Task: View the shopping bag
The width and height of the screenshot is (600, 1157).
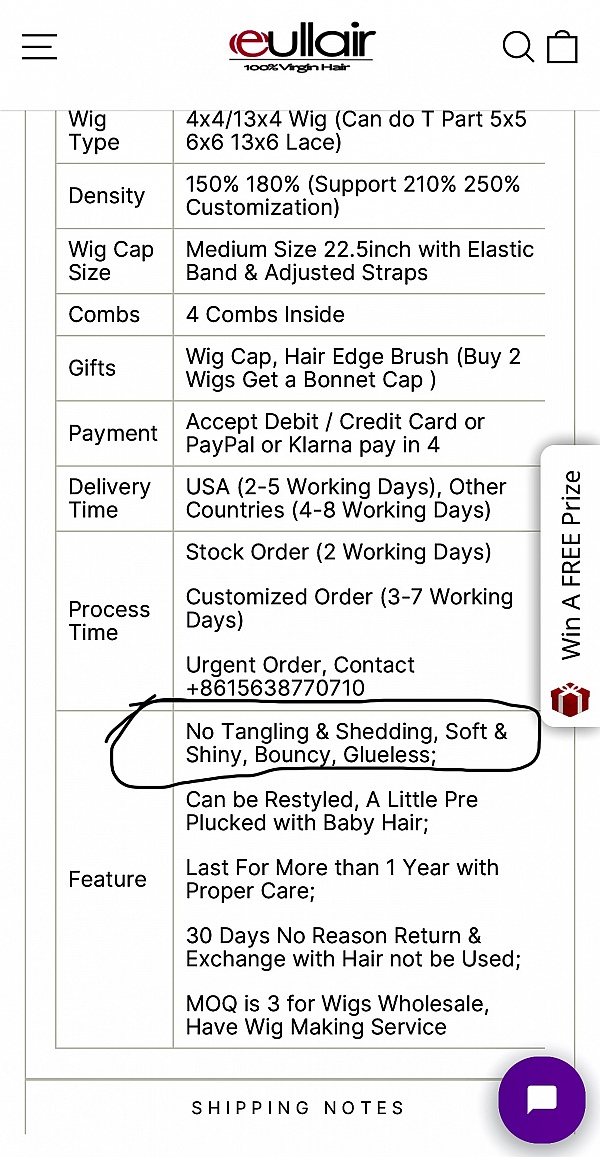Action: (562, 46)
